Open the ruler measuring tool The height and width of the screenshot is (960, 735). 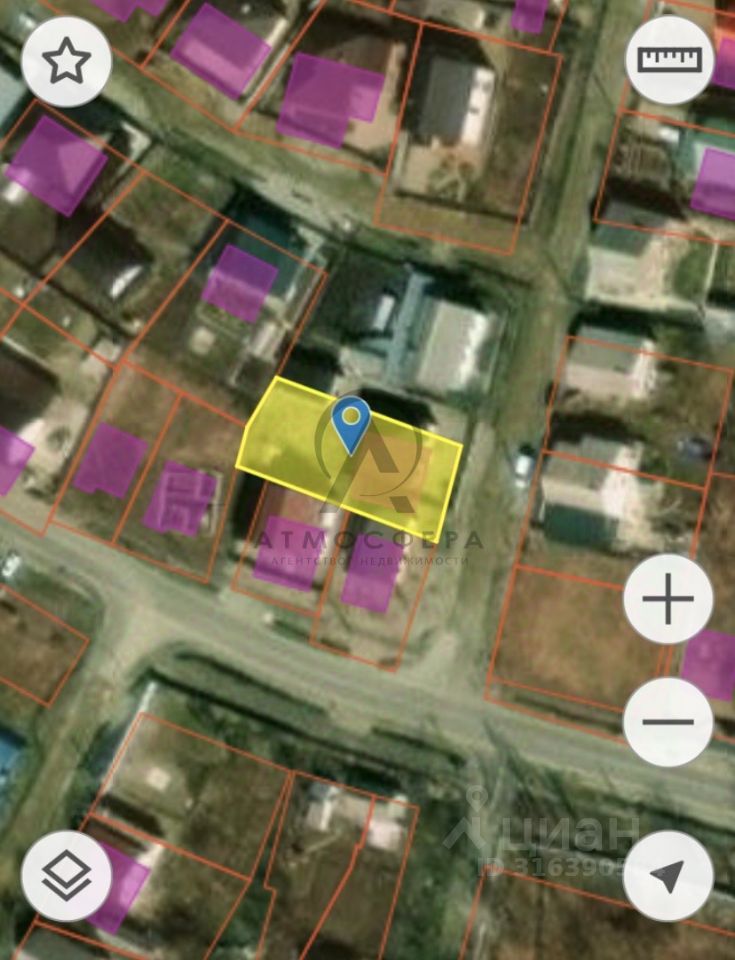pos(669,60)
